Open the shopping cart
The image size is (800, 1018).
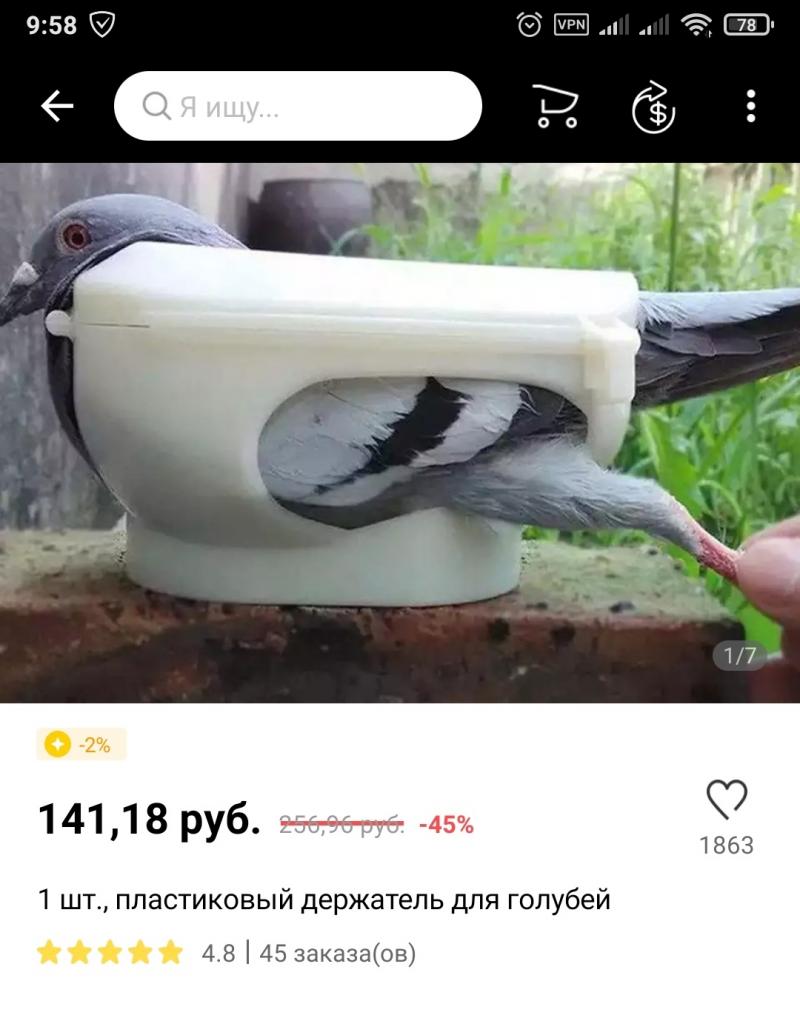coord(554,106)
